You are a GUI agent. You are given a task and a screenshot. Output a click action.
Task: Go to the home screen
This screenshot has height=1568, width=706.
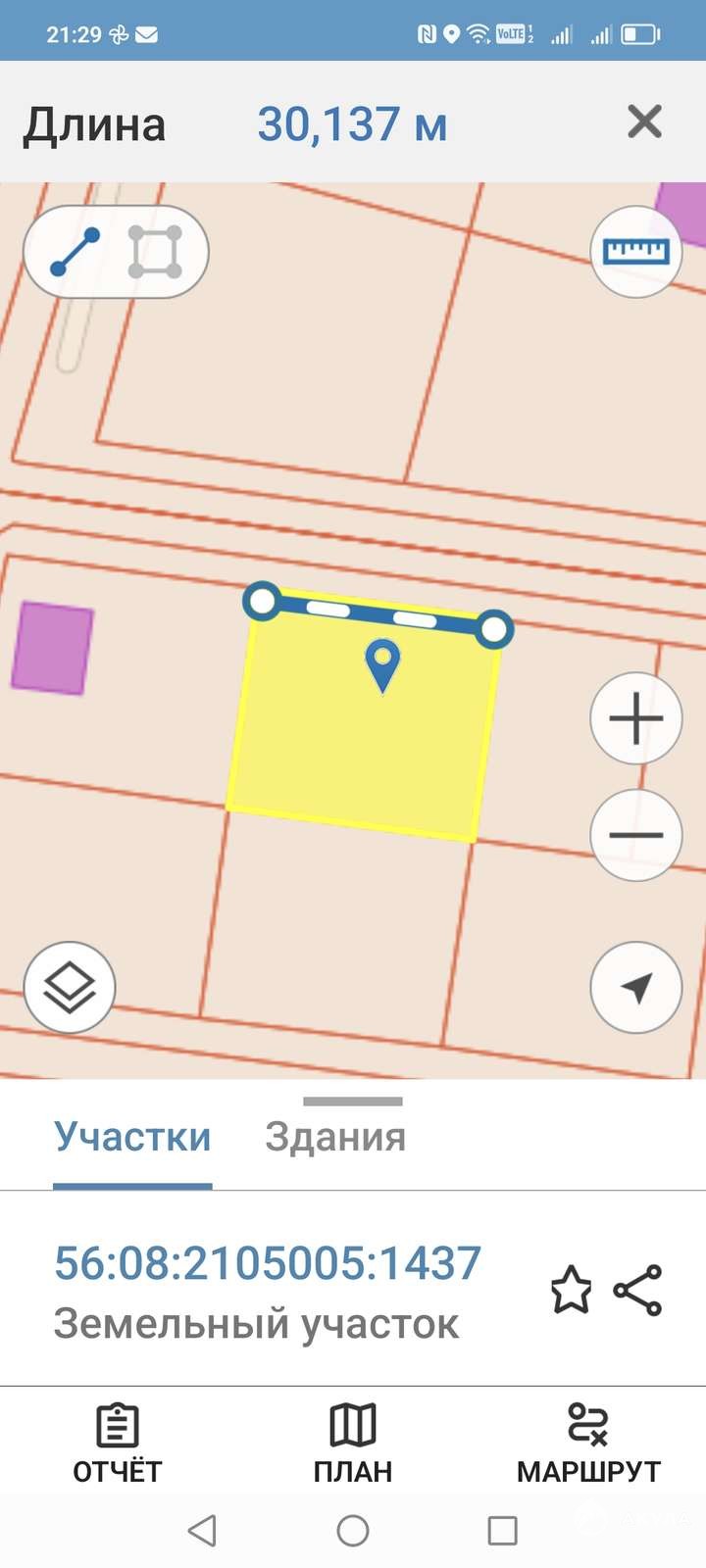(353, 1530)
